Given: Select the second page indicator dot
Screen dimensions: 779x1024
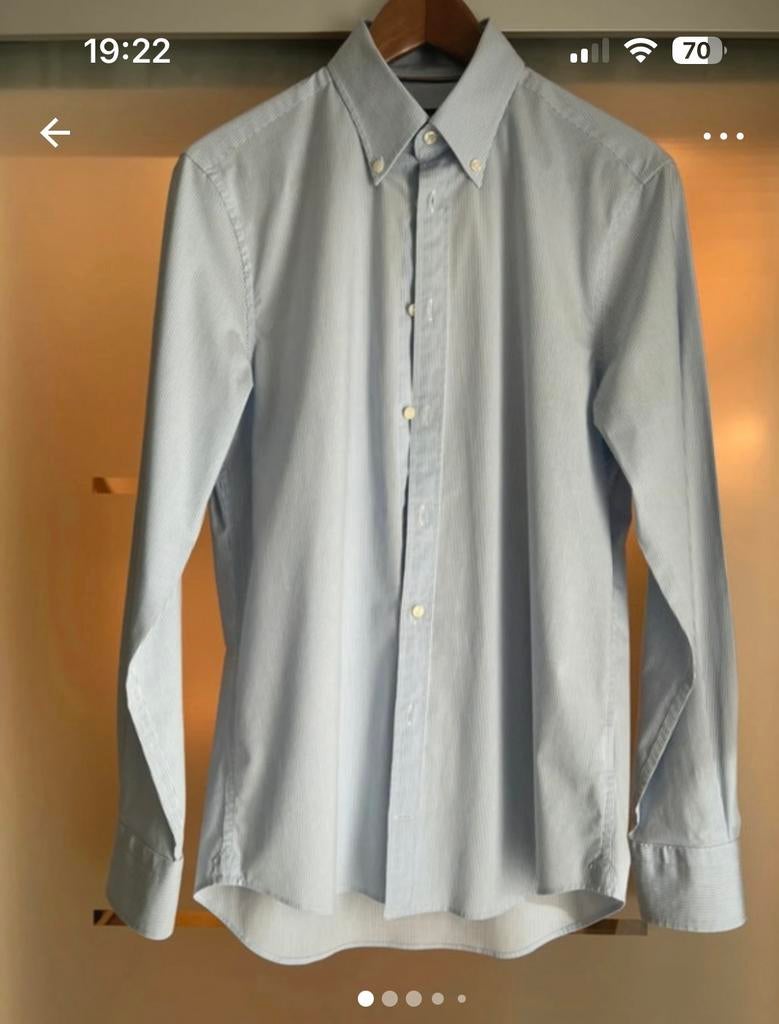Looking at the screenshot, I should (390, 996).
